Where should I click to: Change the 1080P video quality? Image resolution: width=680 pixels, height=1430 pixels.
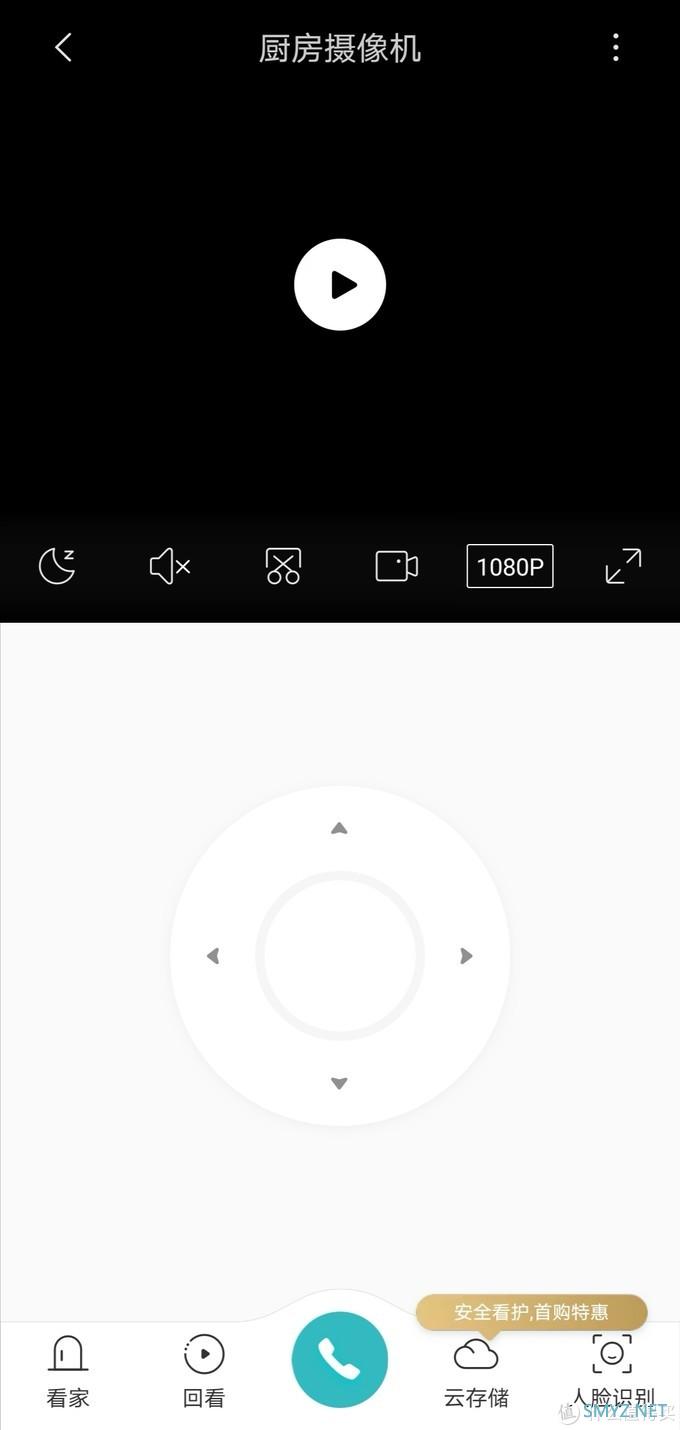[x=510, y=566]
